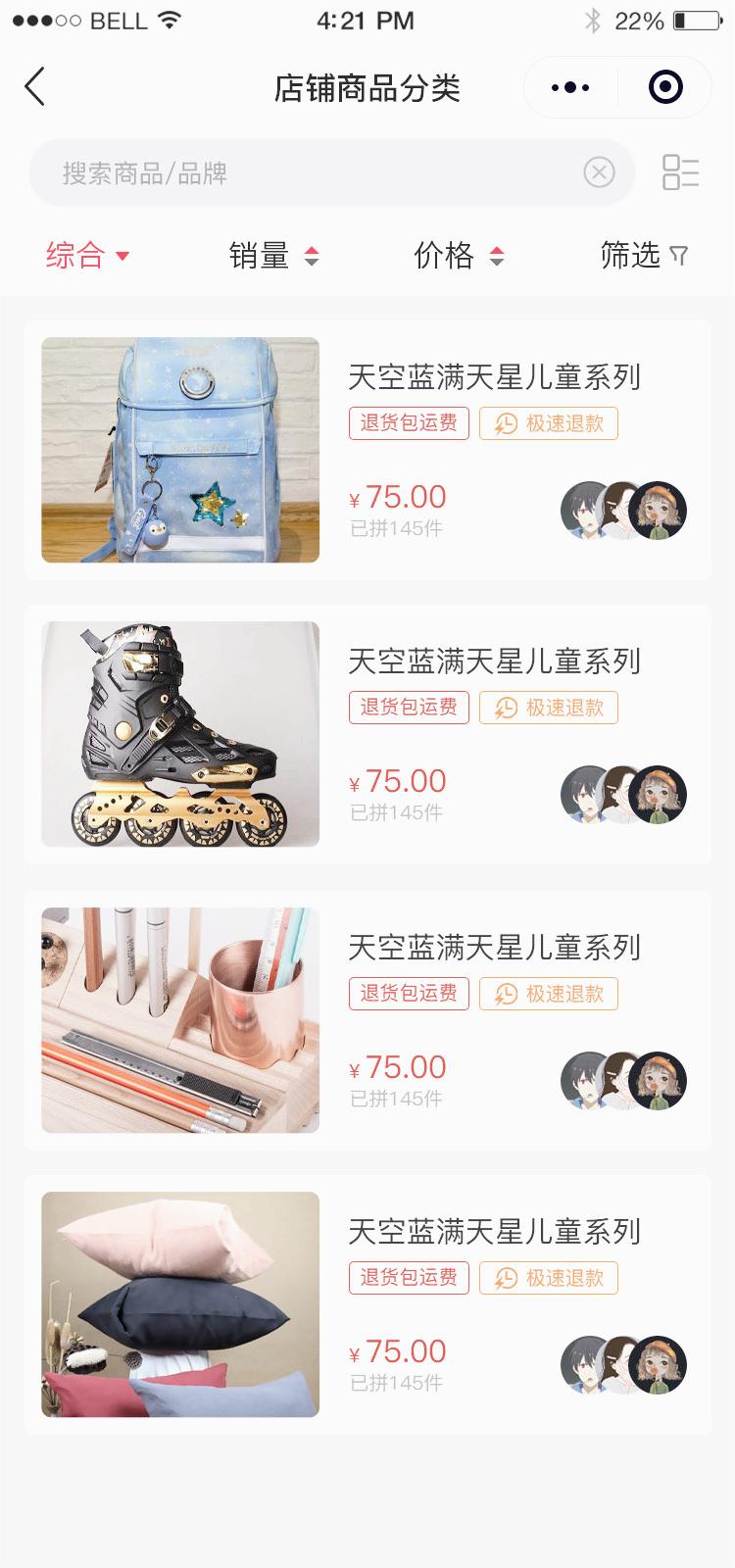
Task: Open the blue starry backpack product
Action: coord(180,450)
